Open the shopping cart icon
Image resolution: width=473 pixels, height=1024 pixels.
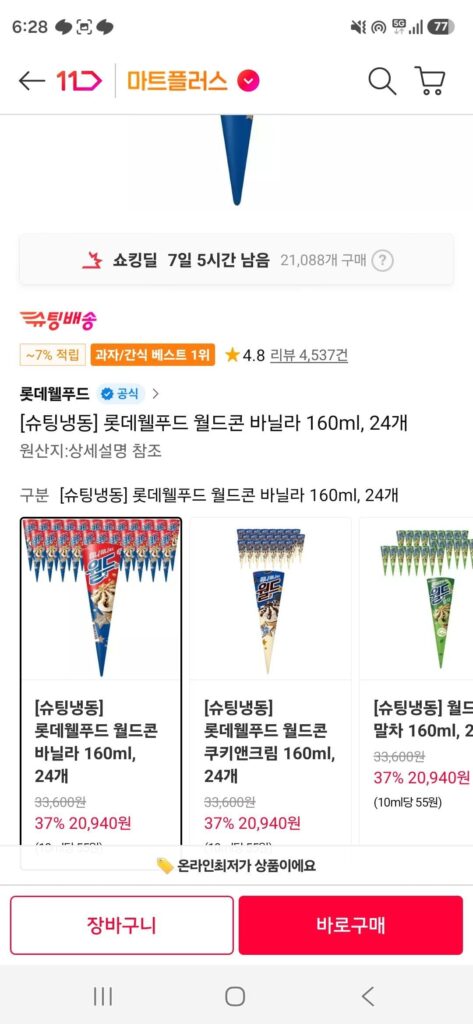430,81
